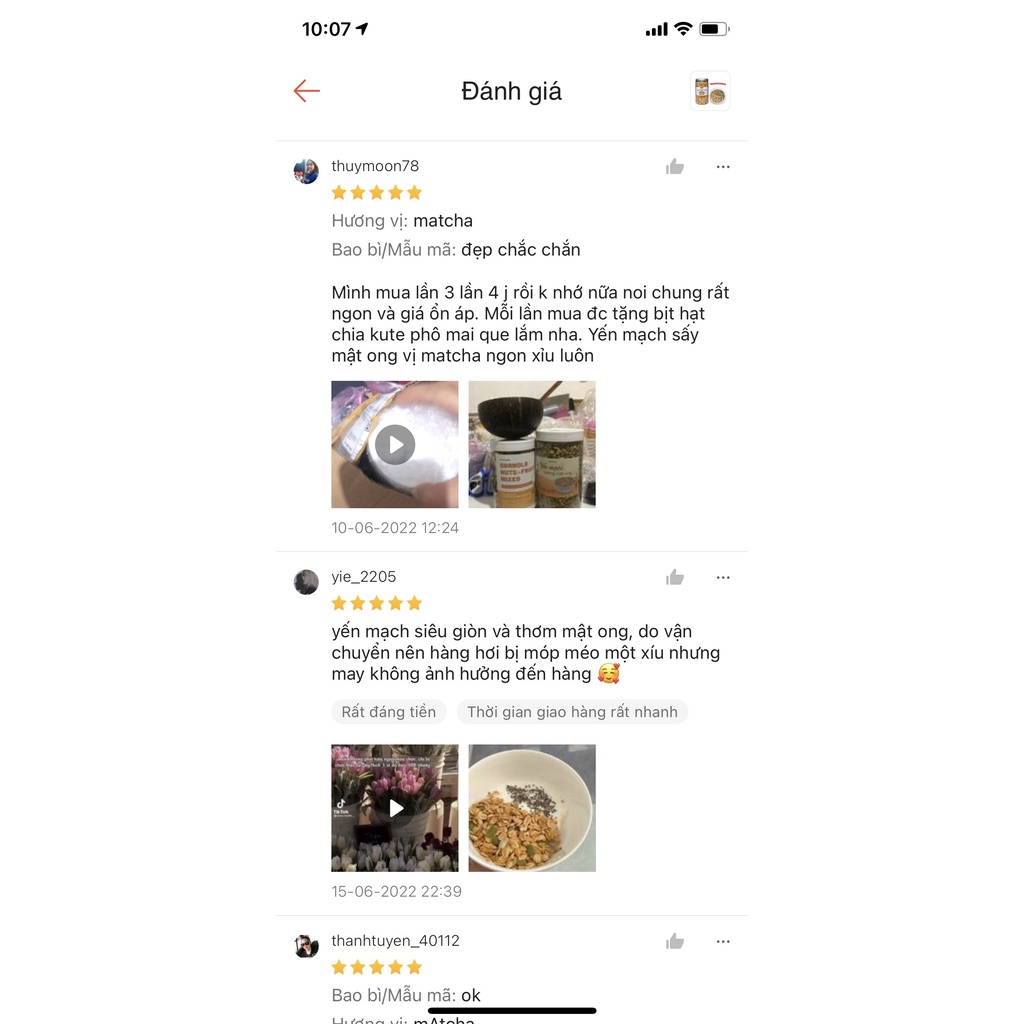View thuymoon78's photo of the jars
The height and width of the screenshot is (1024, 1024).
(532, 444)
